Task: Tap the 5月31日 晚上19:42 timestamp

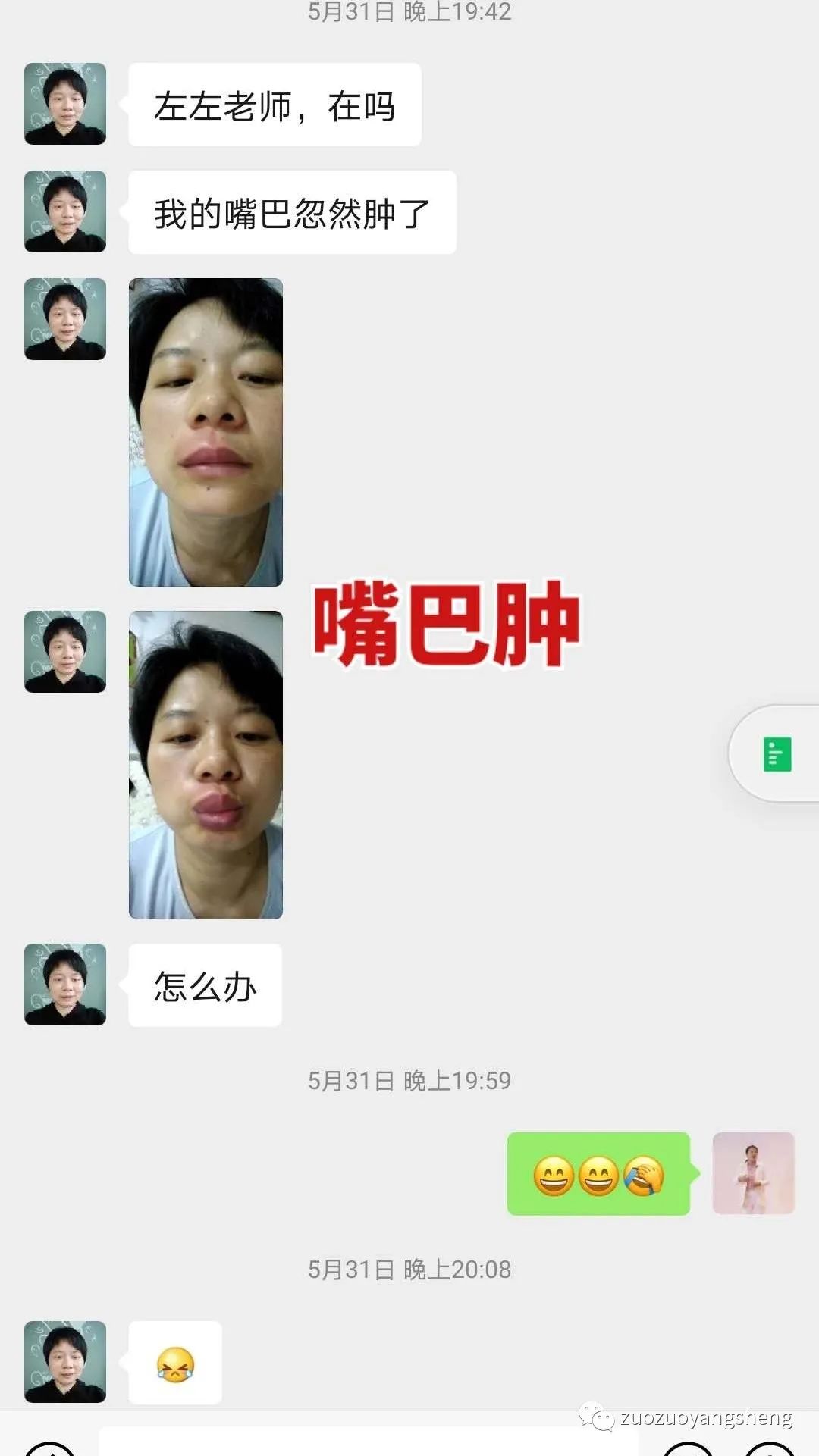Action: tap(409, 11)
